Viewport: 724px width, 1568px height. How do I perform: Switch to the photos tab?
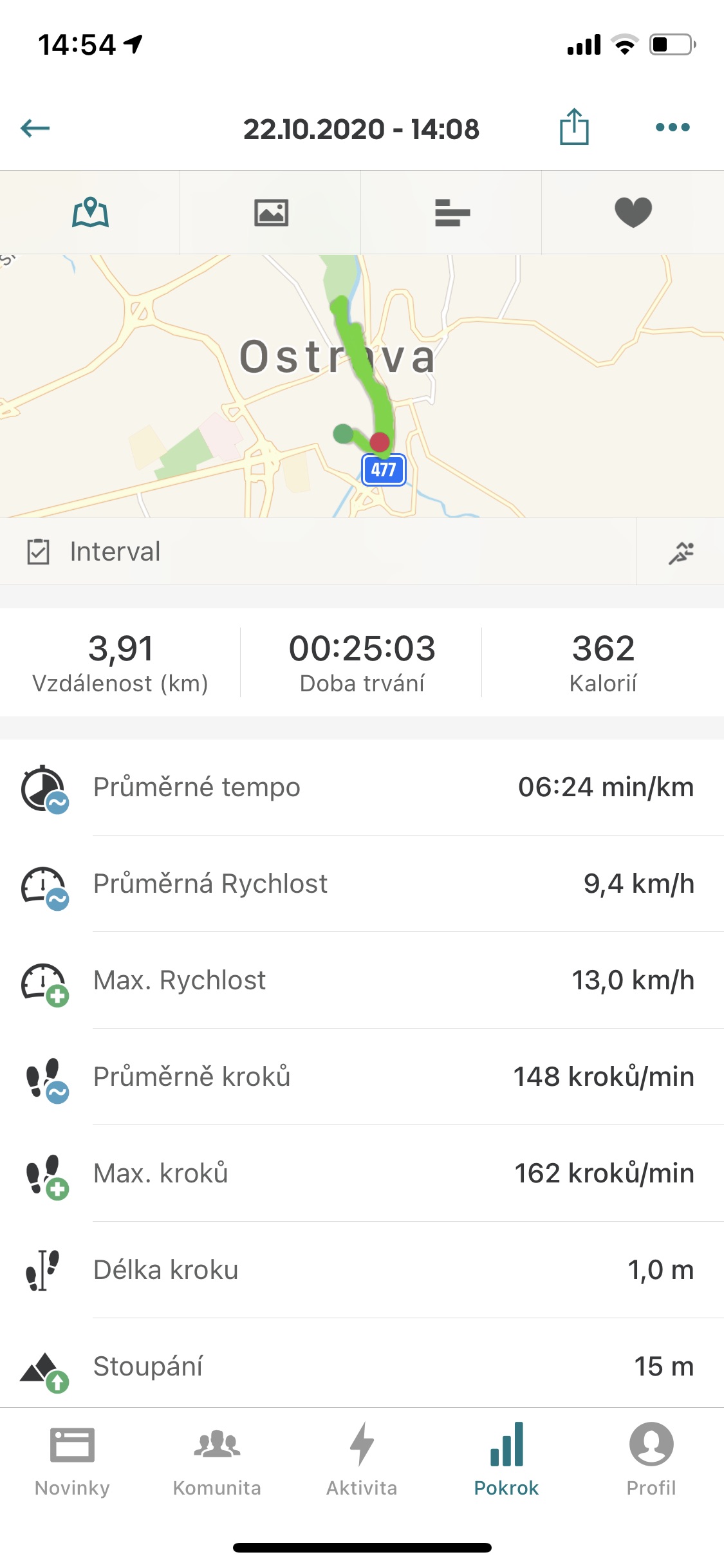(x=271, y=212)
